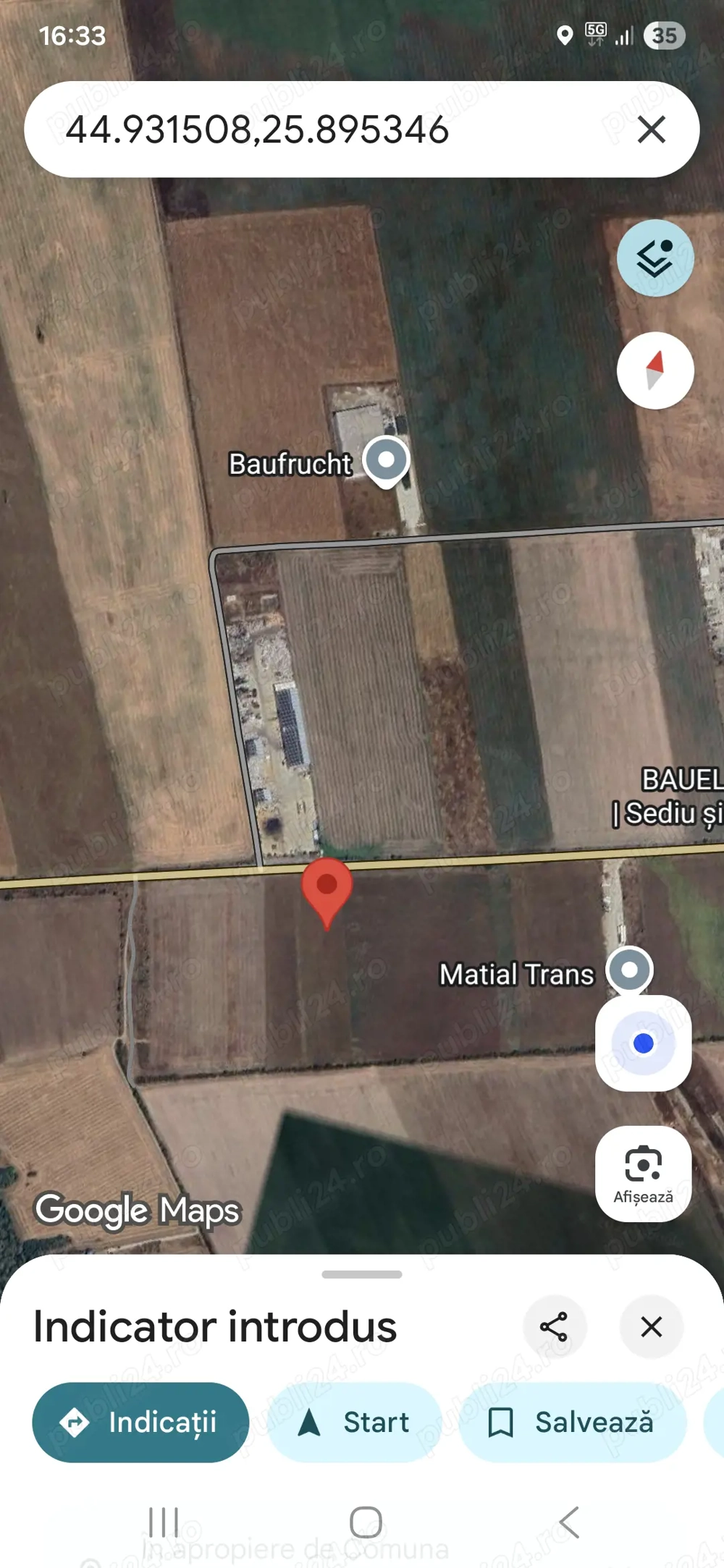
Task: Go back using the system back button
Action: coord(569,1522)
